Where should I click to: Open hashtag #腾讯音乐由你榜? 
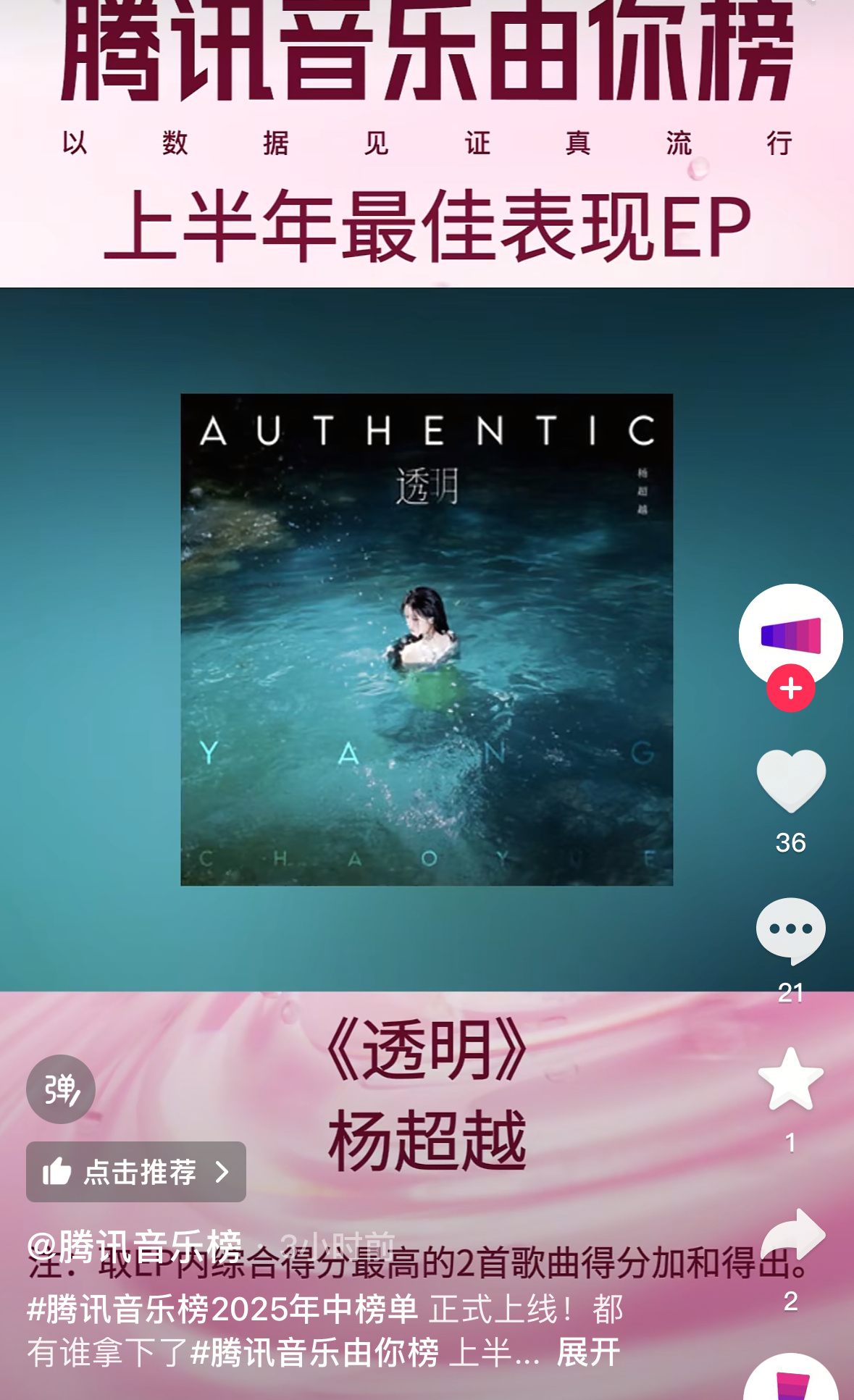(314, 1352)
